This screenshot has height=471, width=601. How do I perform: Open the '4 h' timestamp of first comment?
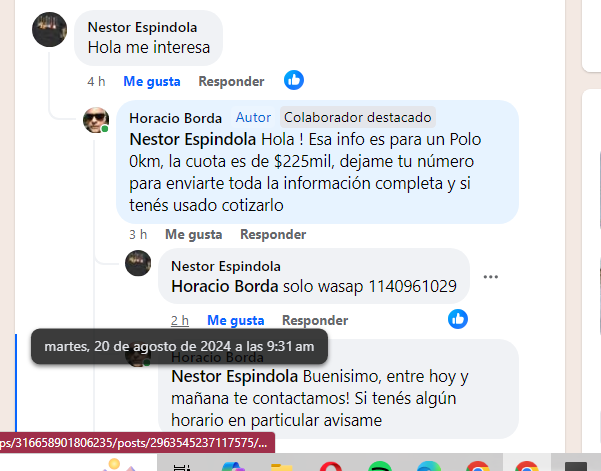(x=96, y=81)
